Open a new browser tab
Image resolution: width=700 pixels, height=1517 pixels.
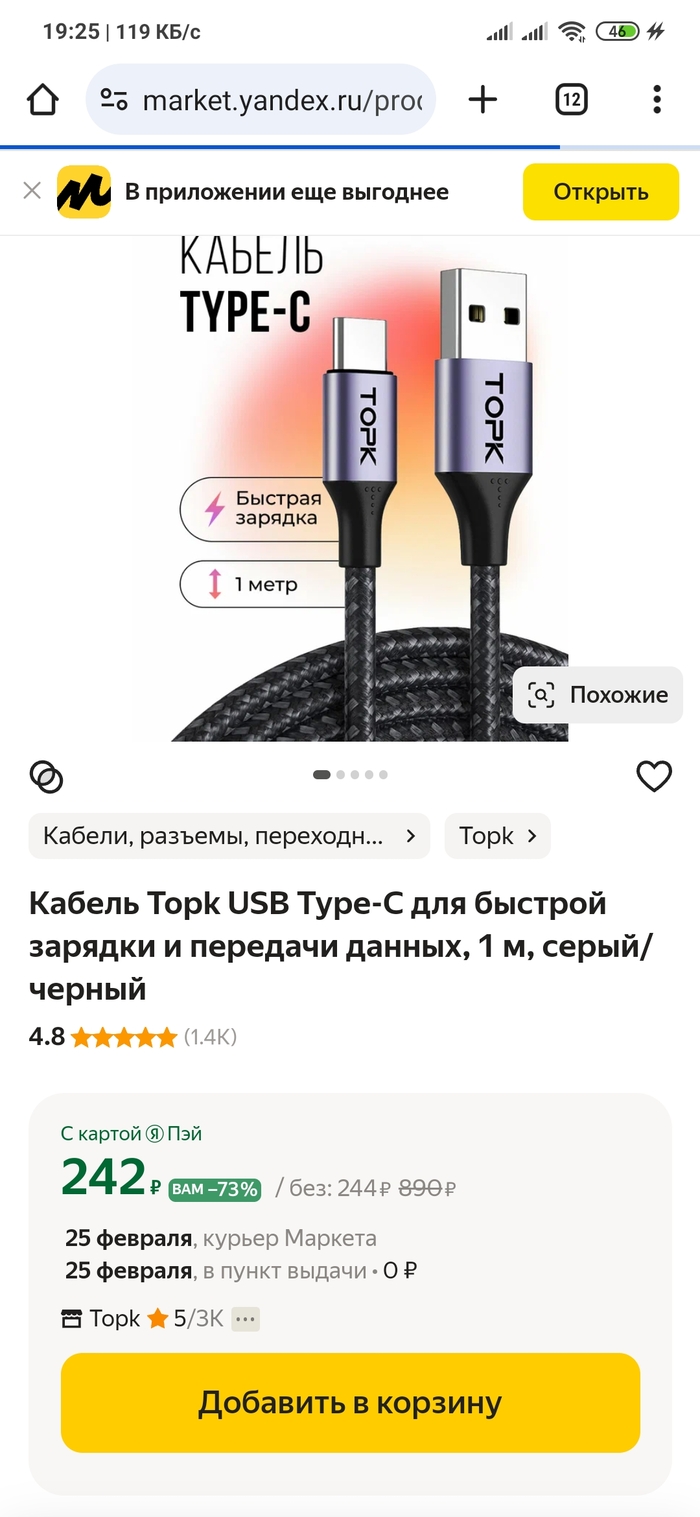(483, 100)
